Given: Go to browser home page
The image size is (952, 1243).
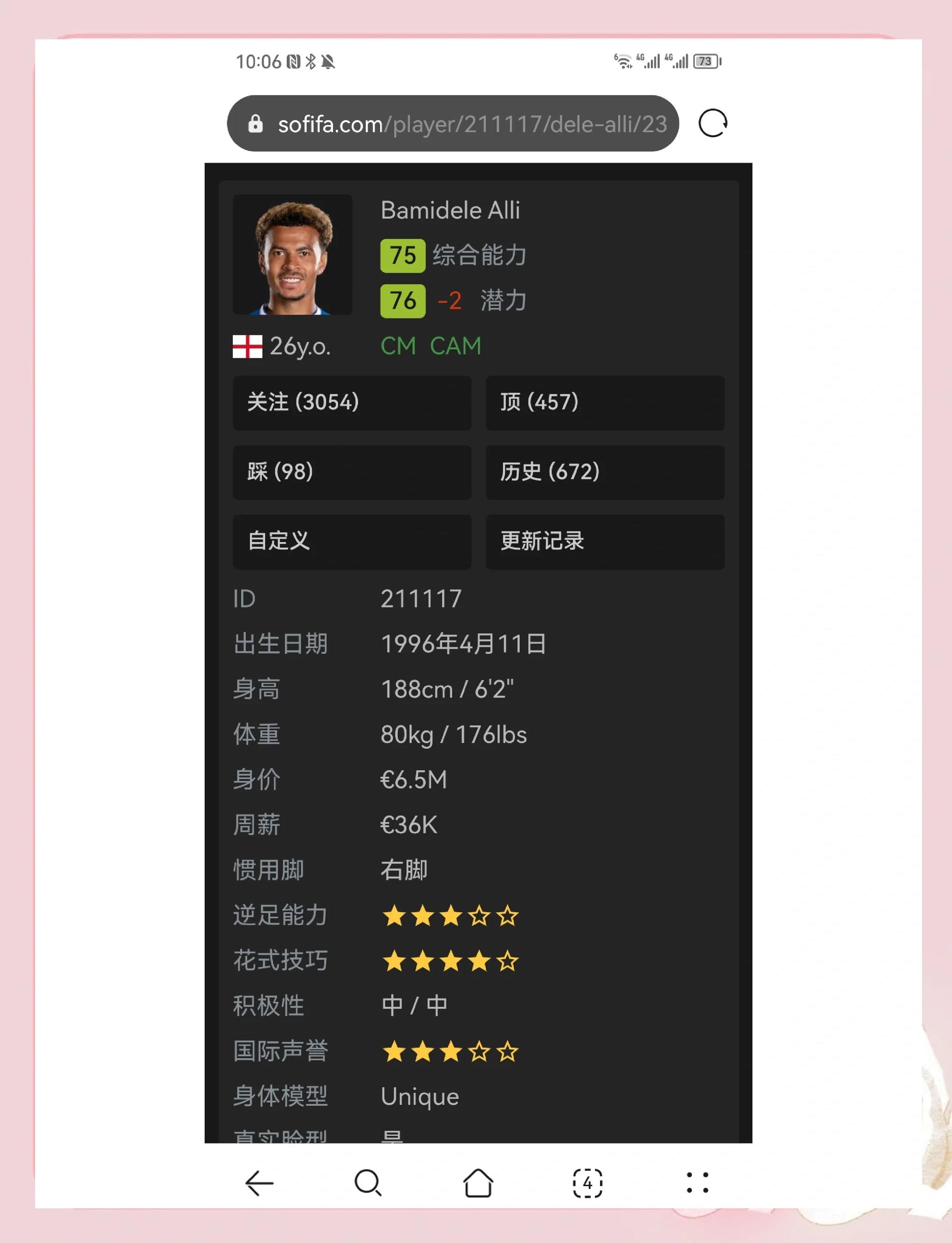Looking at the screenshot, I should [x=478, y=1183].
